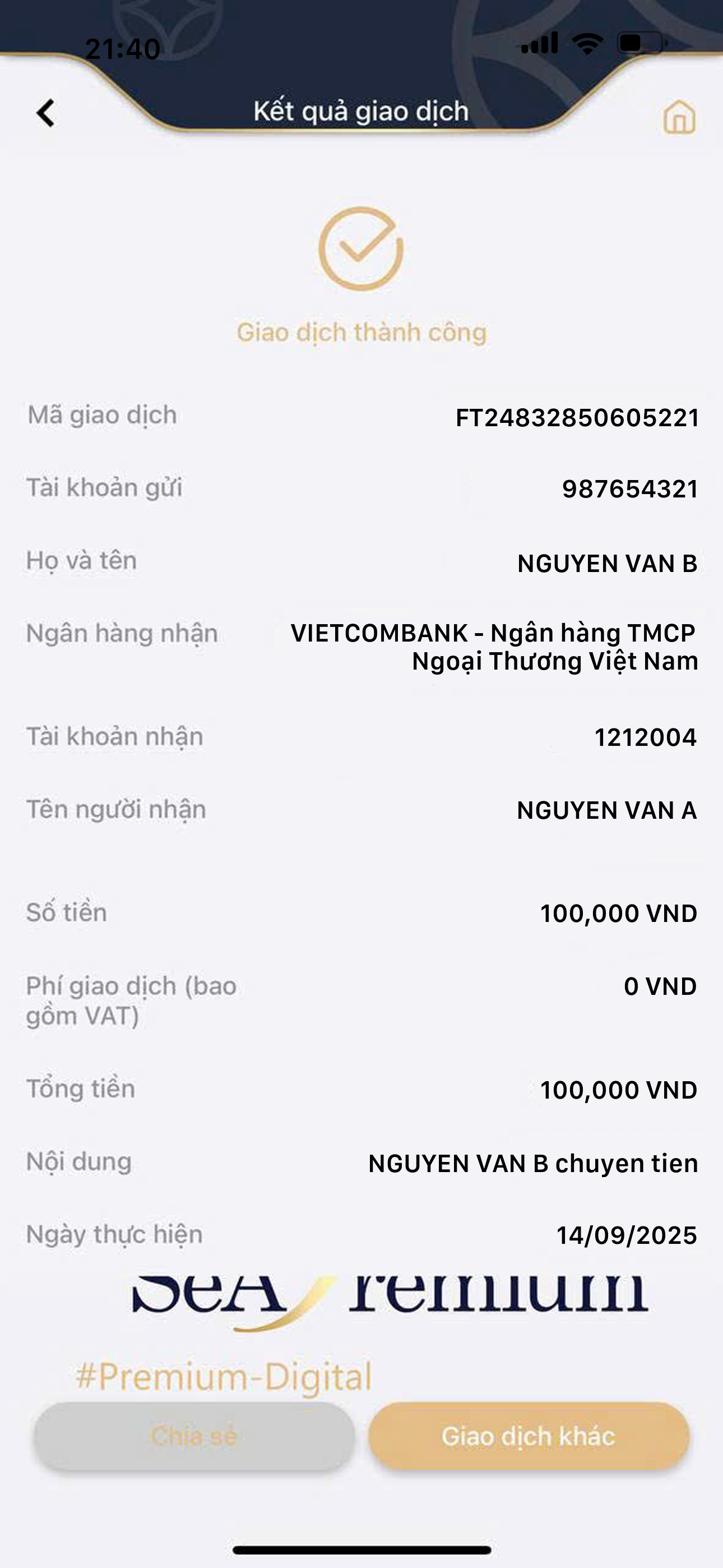Tap the Chia sẻ share button
The image size is (723, 1568).
pos(194,1437)
